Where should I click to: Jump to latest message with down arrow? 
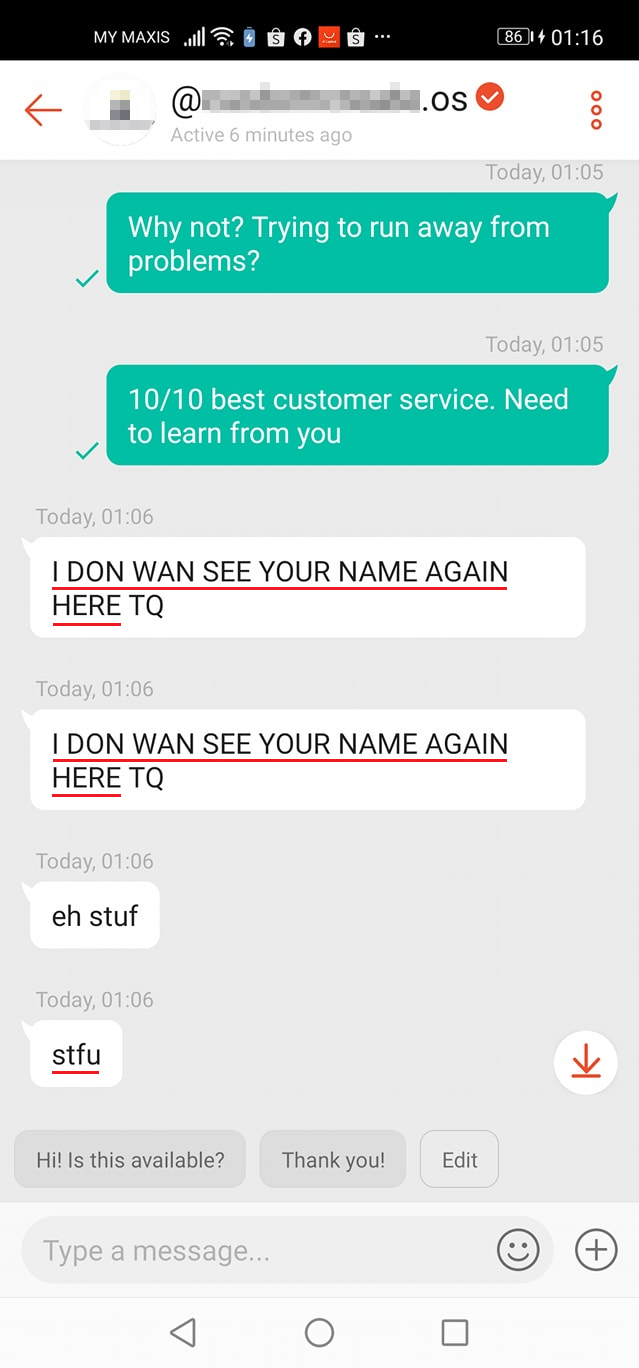coord(585,1063)
